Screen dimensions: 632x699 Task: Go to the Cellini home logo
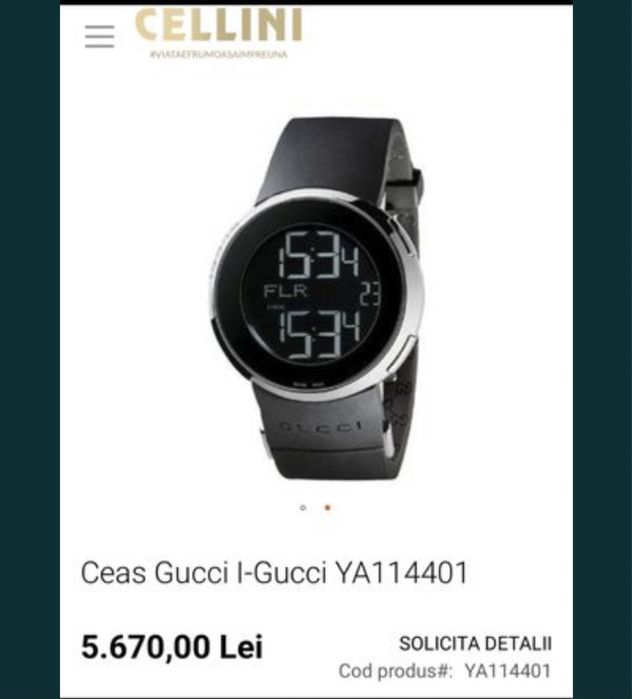(218, 30)
